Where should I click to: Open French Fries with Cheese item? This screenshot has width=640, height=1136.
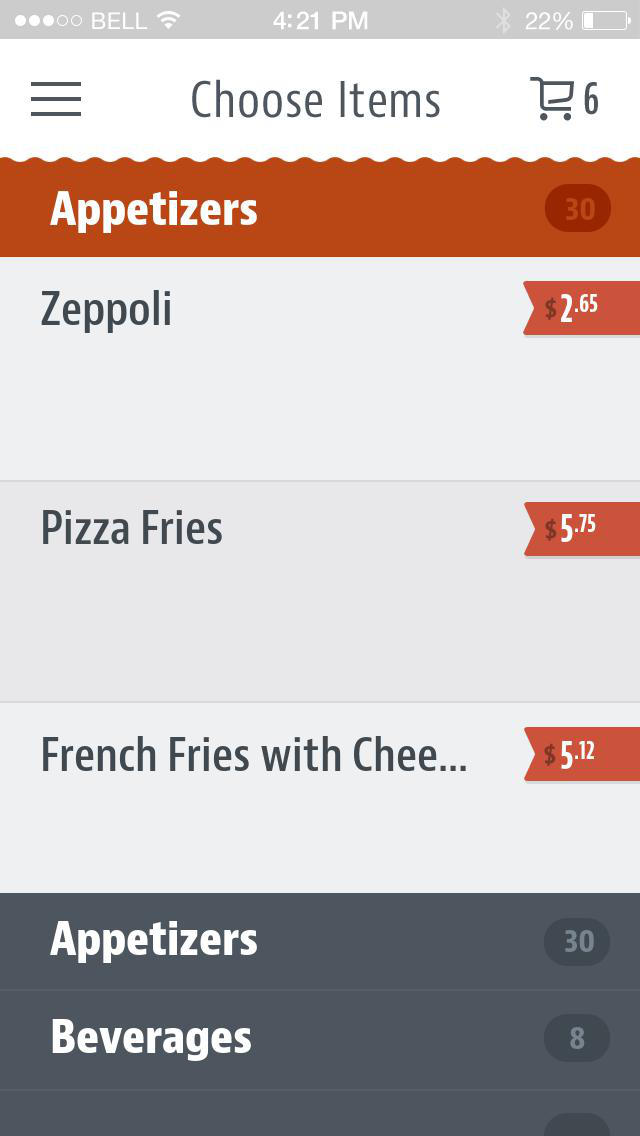pos(320,798)
